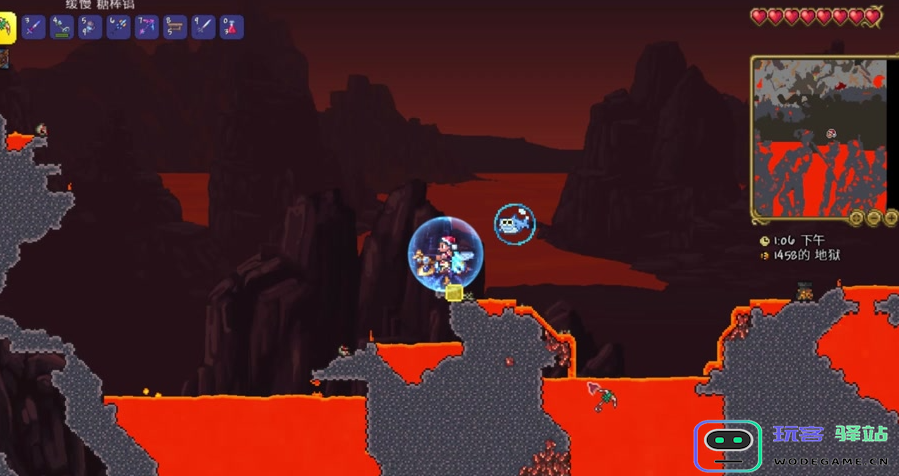Equip the bow in slot 7
Image resolution: width=899 pixels, height=476 pixels.
click(147, 27)
